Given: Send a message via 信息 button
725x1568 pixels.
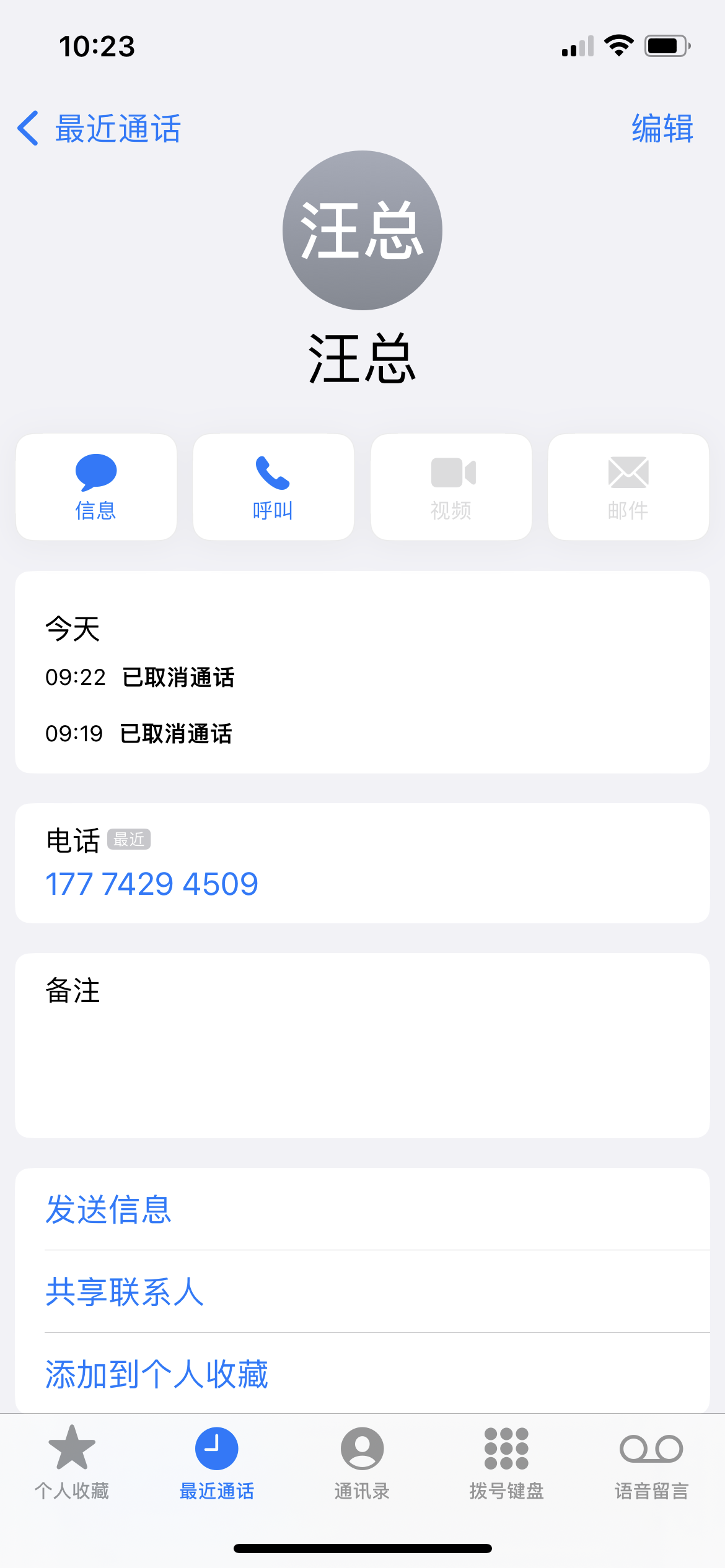Looking at the screenshot, I should (96, 487).
